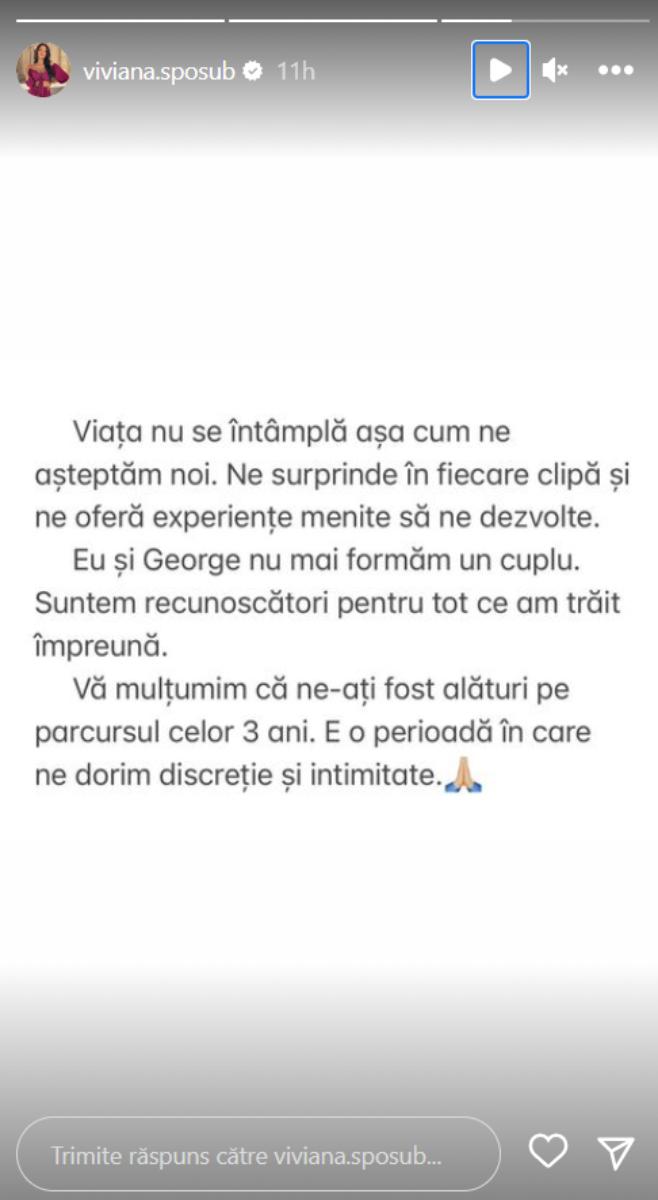The width and height of the screenshot is (658, 1200).
Task: Open viviana.sposub profile picture
Action: tap(43, 70)
